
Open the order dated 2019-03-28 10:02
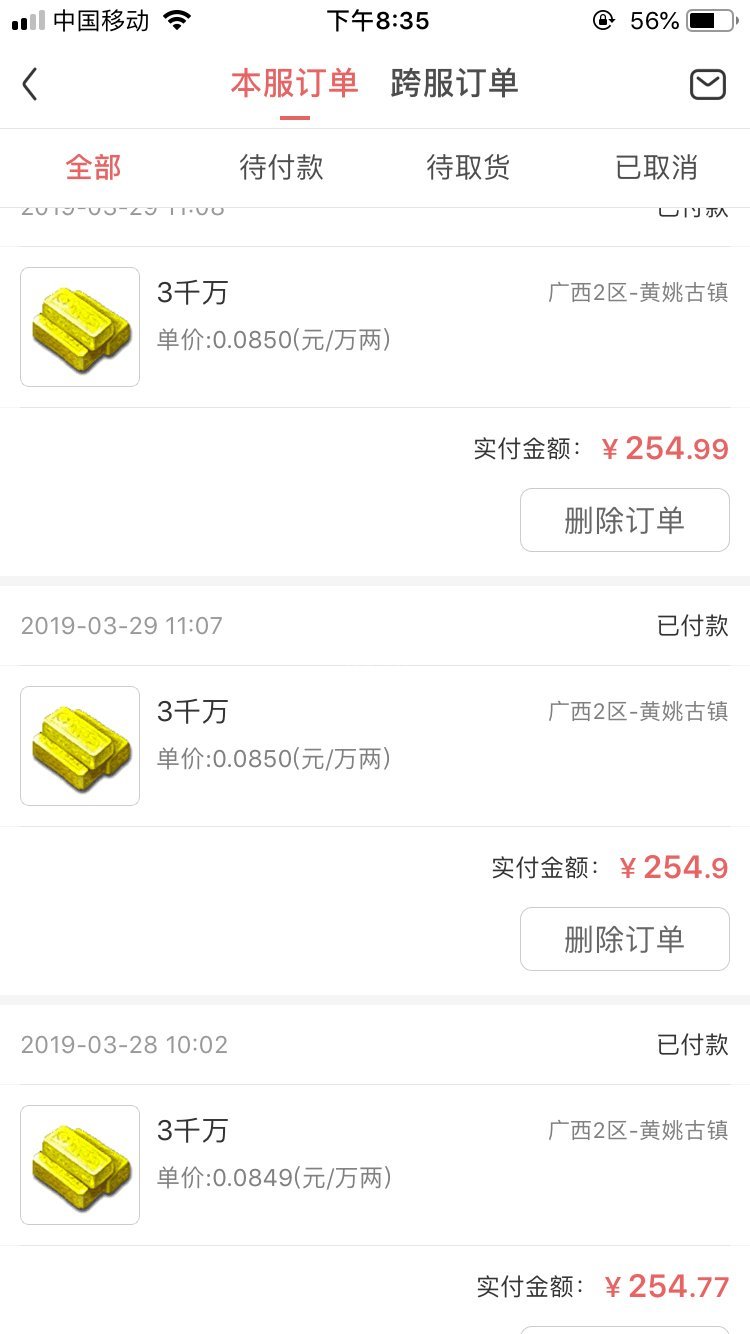(x=375, y=1165)
